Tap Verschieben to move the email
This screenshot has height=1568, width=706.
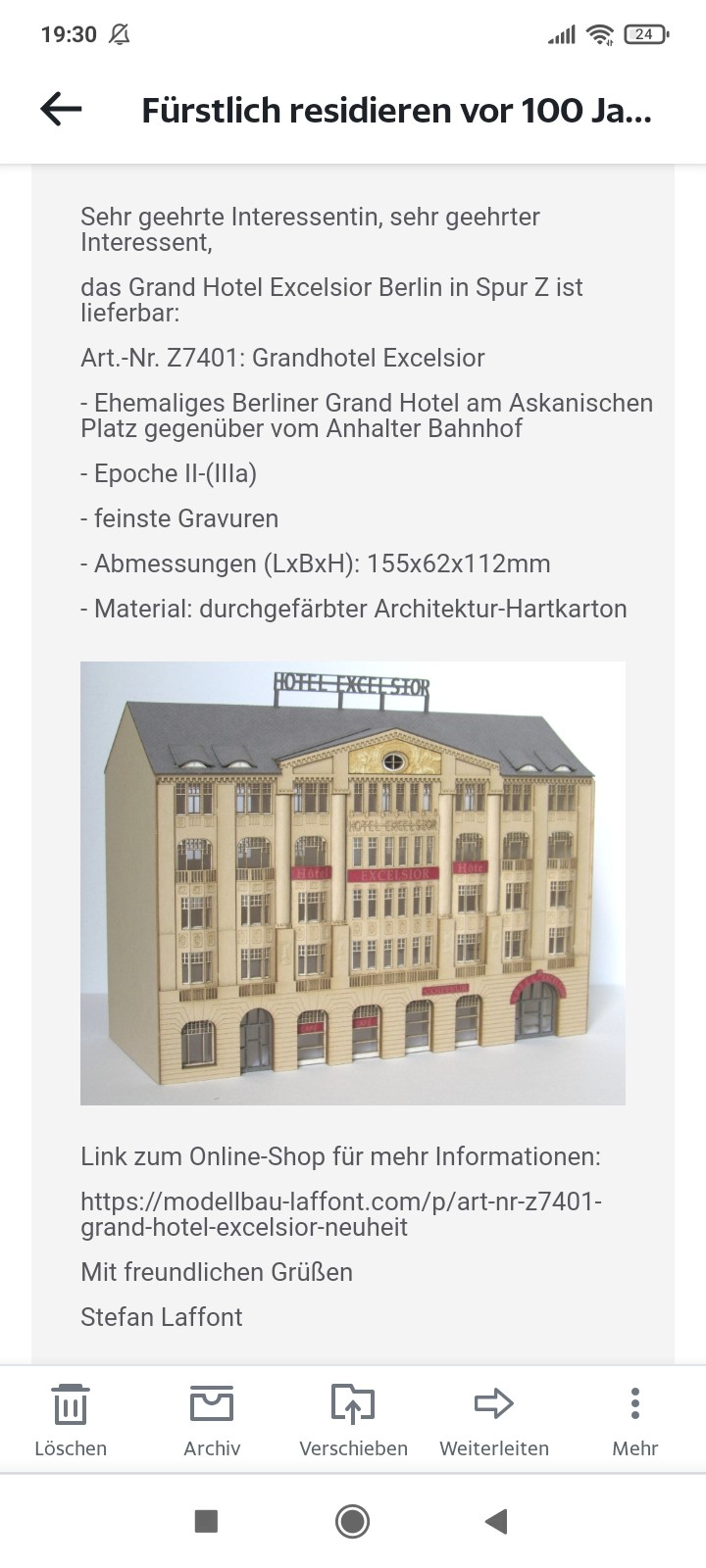[353, 1418]
